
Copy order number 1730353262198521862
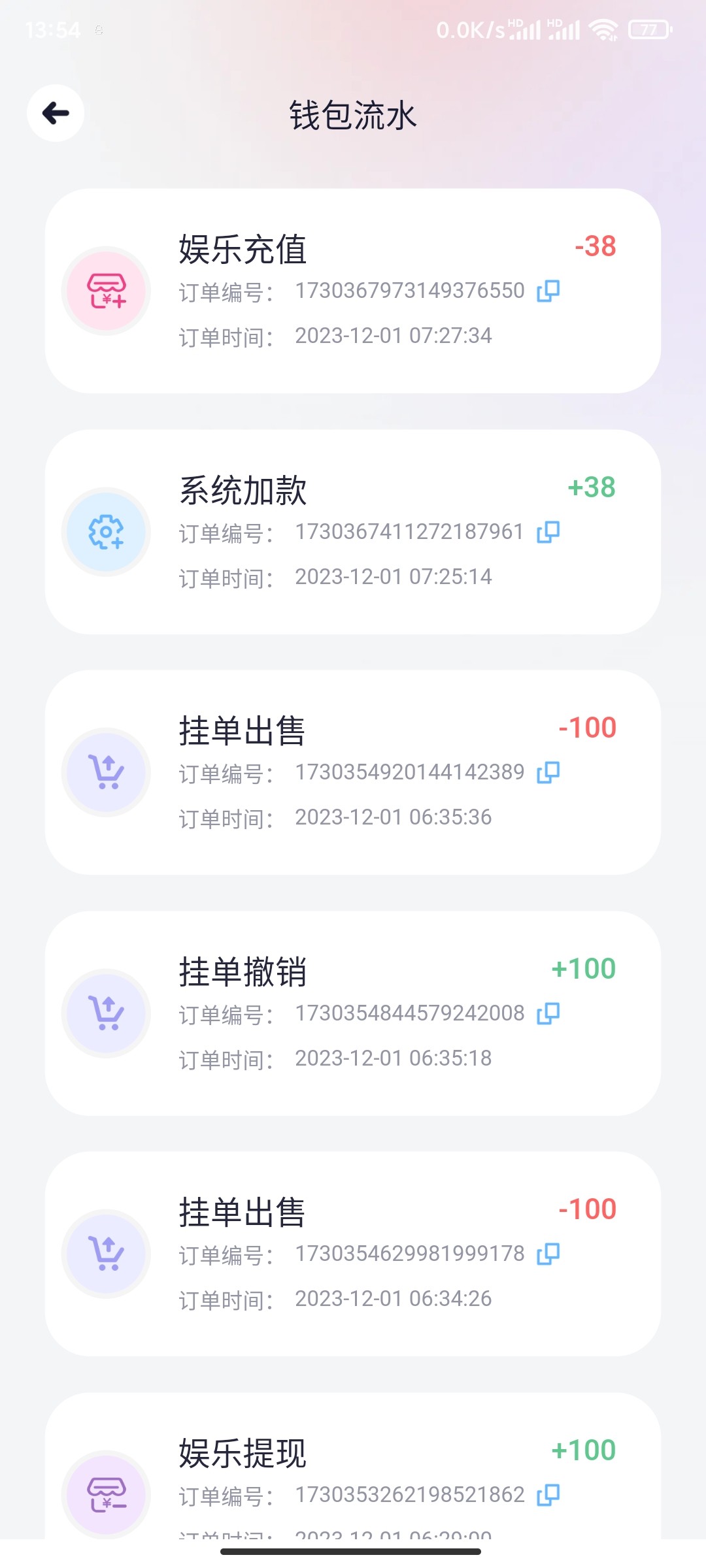548,1495
